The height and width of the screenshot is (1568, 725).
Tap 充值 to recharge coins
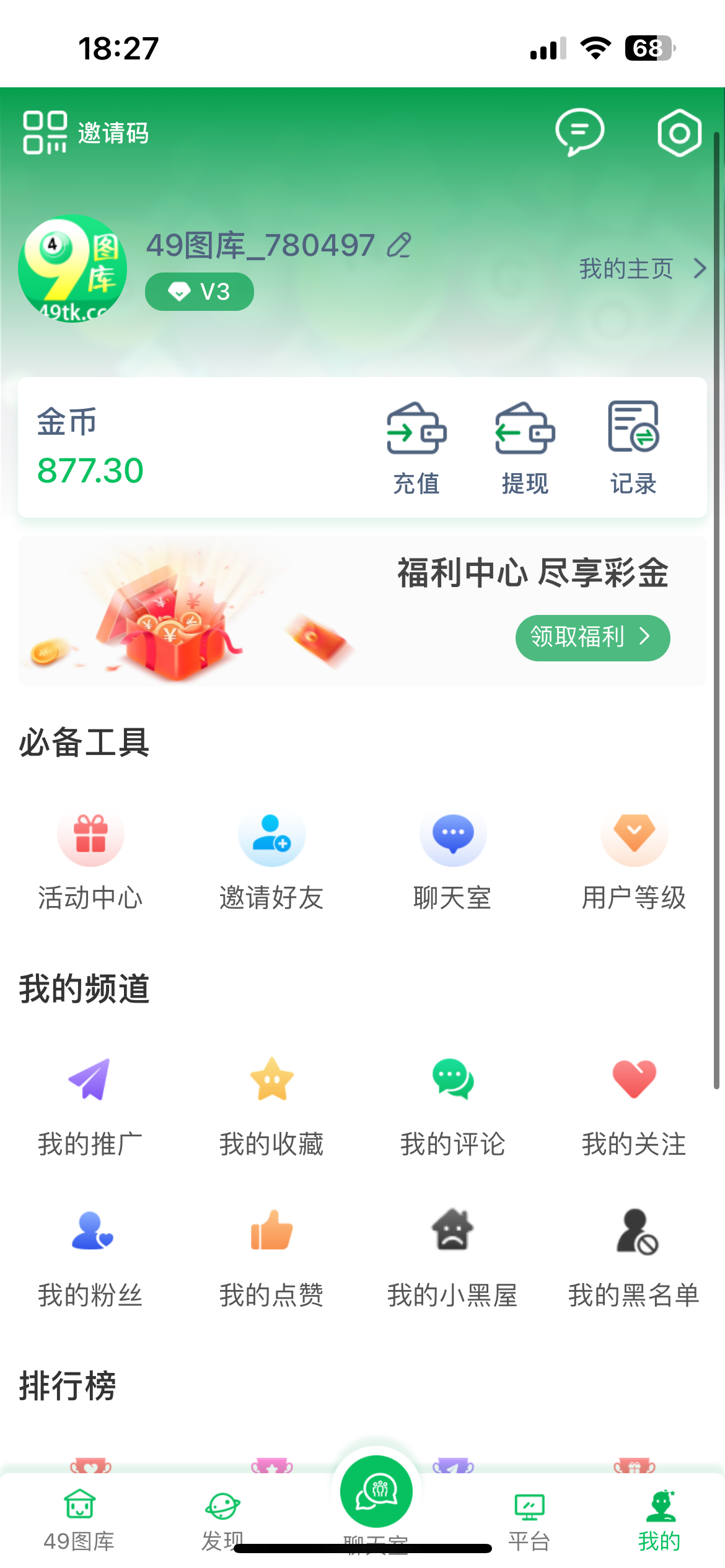(x=416, y=448)
